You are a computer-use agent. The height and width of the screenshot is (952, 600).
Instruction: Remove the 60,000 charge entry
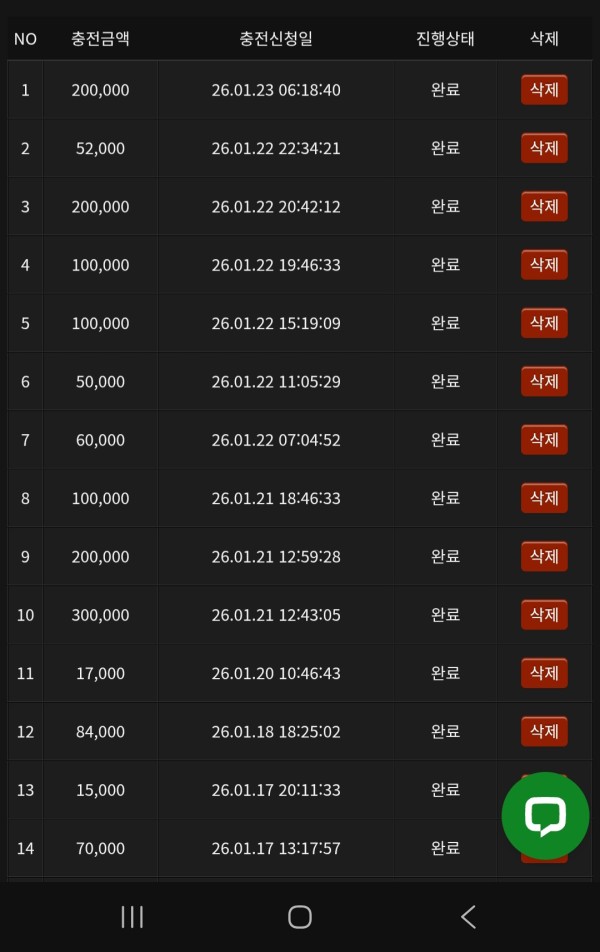pyautogui.click(x=544, y=440)
